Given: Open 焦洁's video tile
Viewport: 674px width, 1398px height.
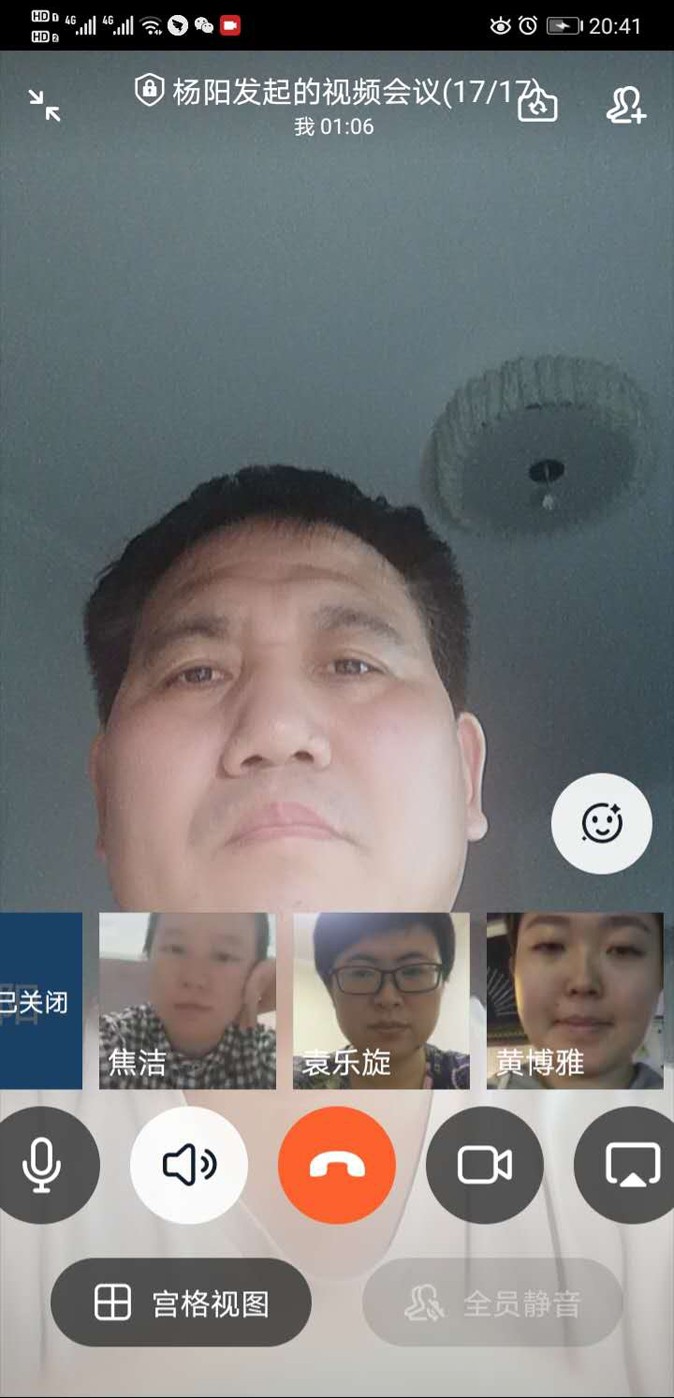Looking at the screenshot, I should click(x=187, y=1000).
